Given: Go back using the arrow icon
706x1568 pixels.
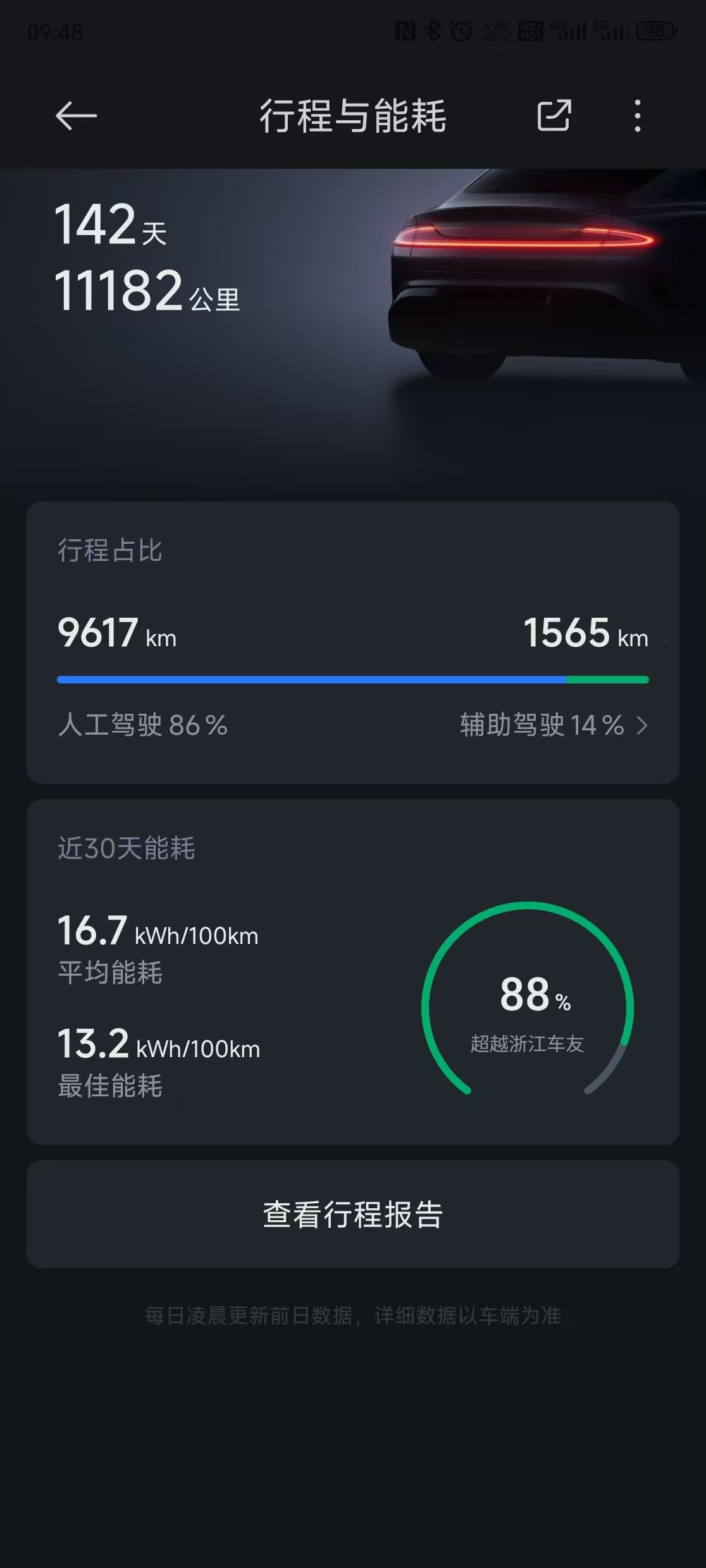Looking at the screenshot, I should point(76,116).
